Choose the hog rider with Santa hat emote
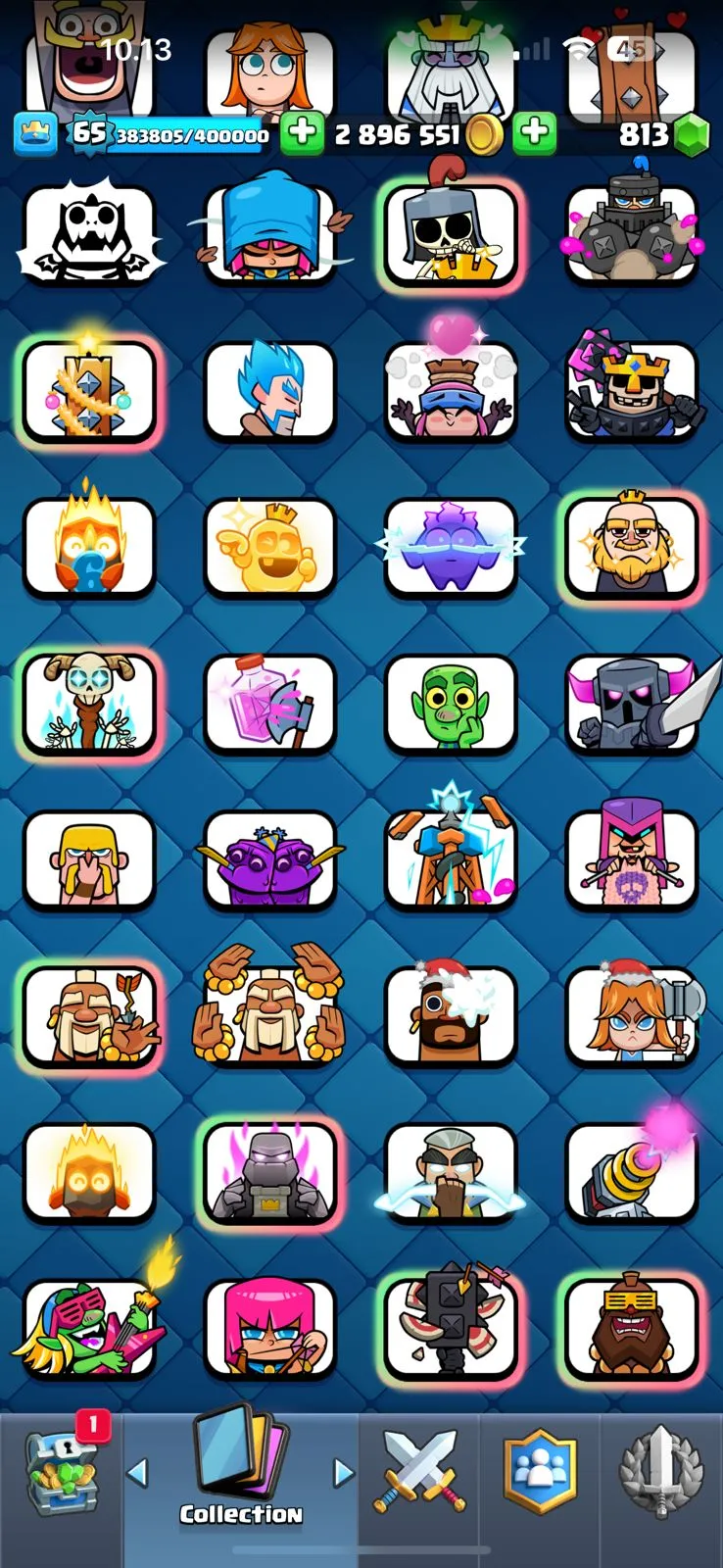 pos(451,1015)
